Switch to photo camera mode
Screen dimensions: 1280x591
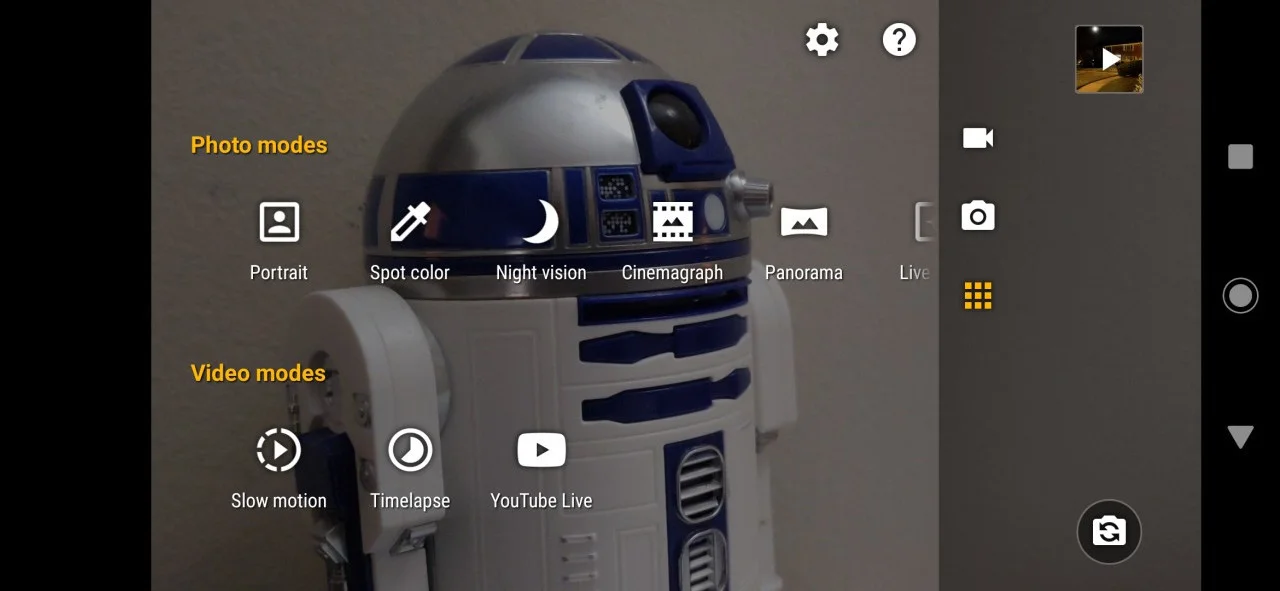point(978,216)
